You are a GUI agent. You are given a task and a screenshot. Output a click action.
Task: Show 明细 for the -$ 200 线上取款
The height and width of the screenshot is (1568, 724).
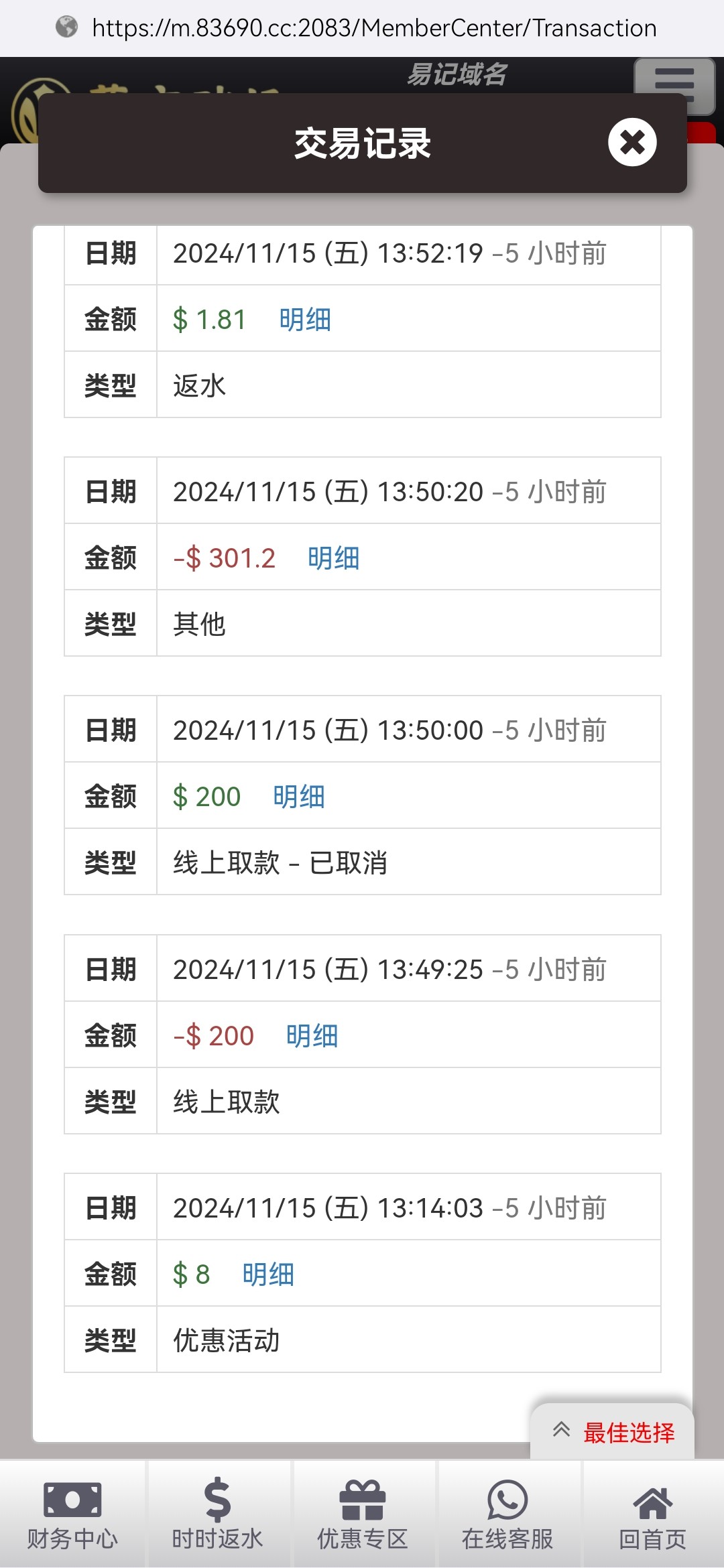coord(312,1036)
